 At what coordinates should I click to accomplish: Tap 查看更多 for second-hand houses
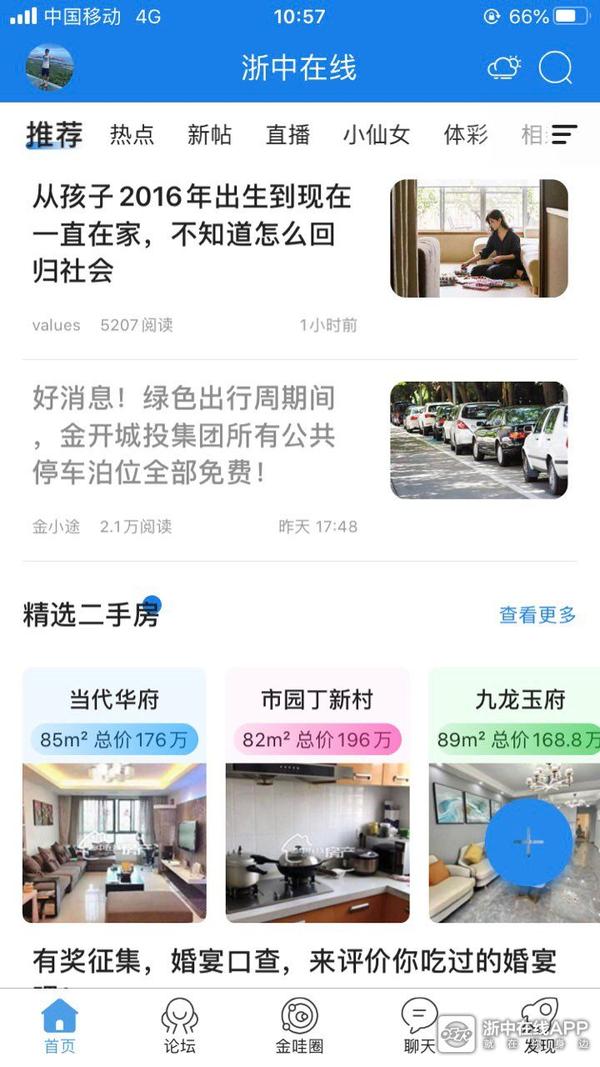coord(538,615)
